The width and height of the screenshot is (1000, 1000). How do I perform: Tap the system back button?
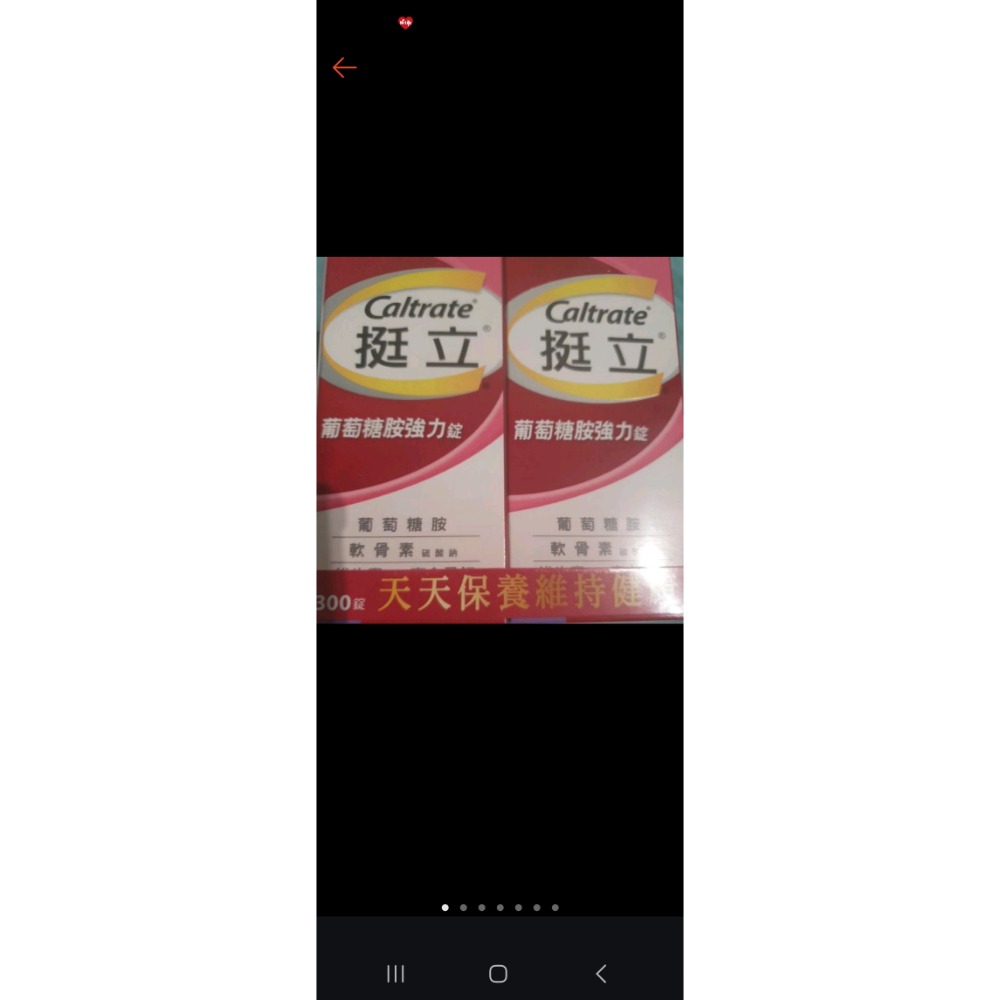pos(601,973)
